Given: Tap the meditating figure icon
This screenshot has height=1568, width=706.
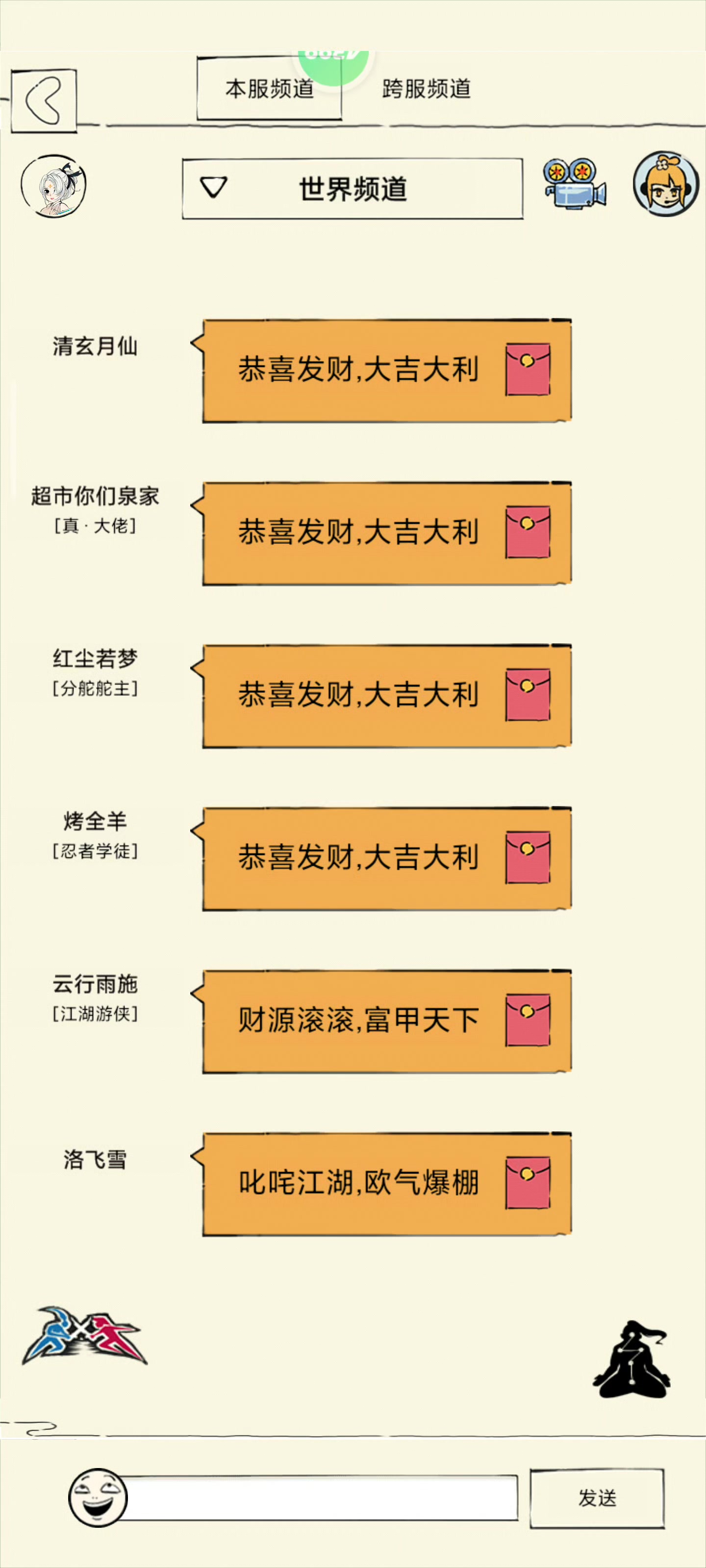Looking at the screenshot, I should pos(631,1359).
